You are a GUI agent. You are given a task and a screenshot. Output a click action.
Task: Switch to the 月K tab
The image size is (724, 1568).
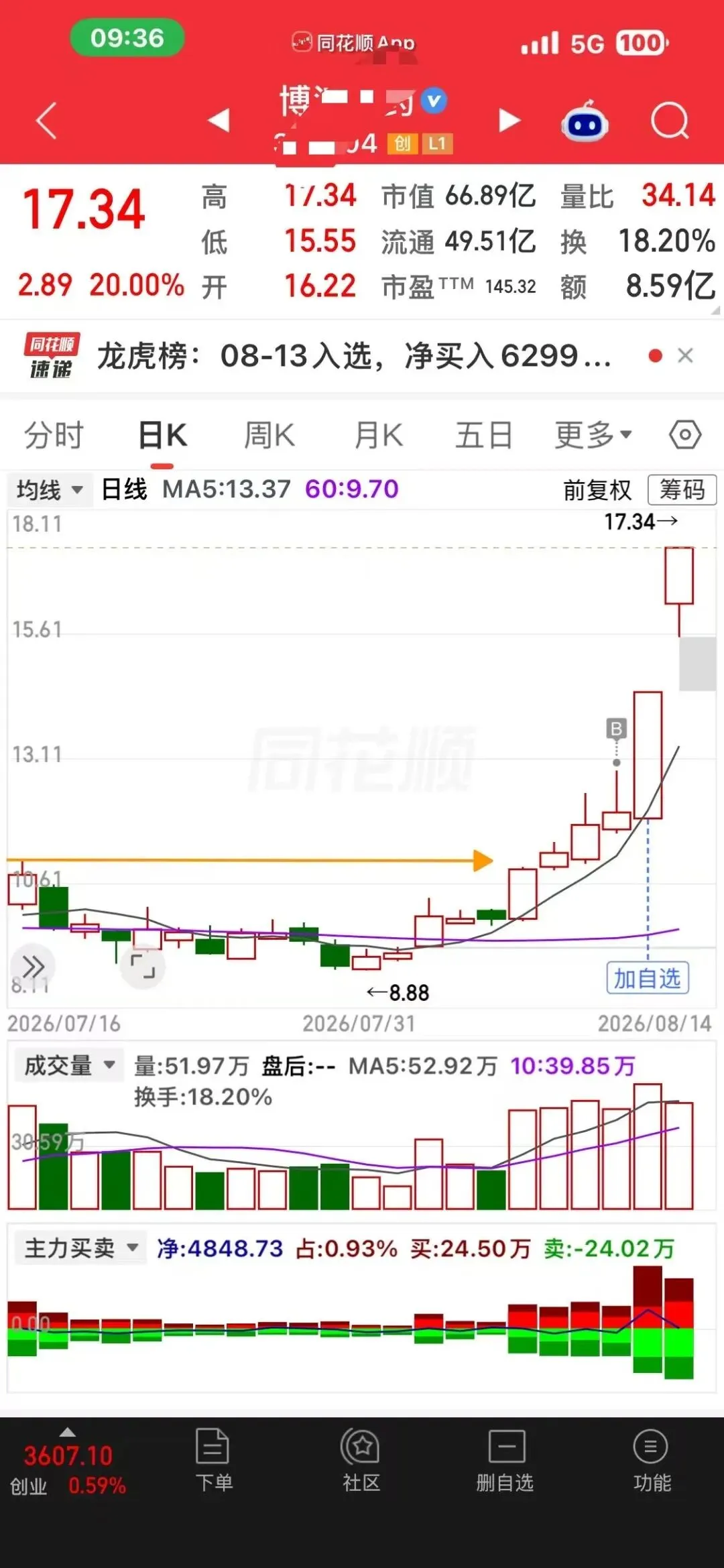(x=378, y=435)
